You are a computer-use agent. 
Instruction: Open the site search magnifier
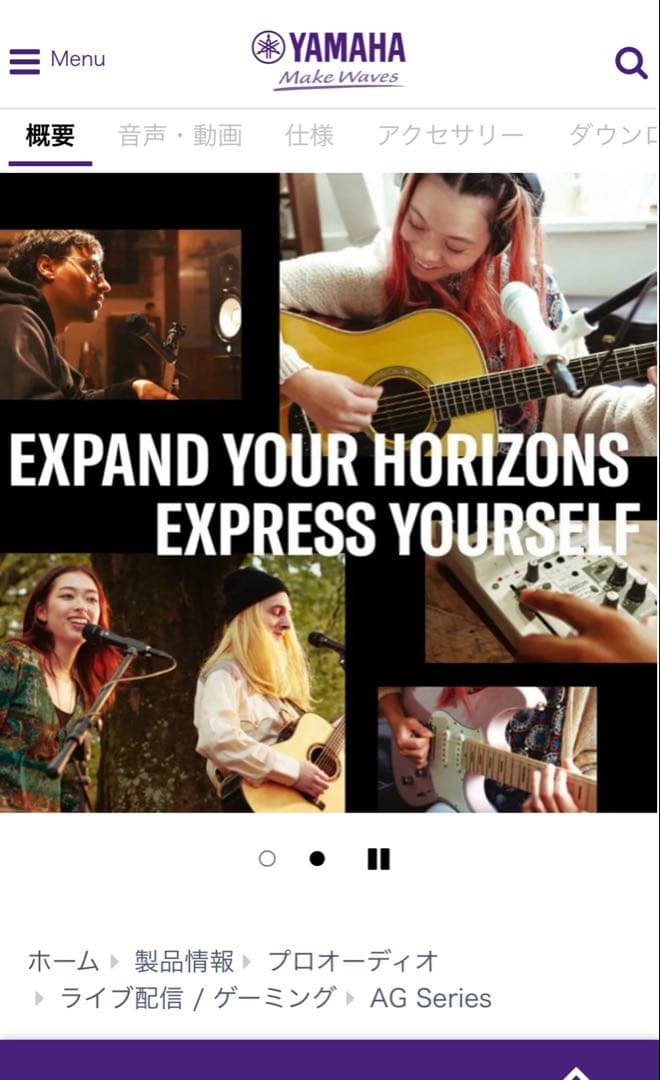(631, 63)
